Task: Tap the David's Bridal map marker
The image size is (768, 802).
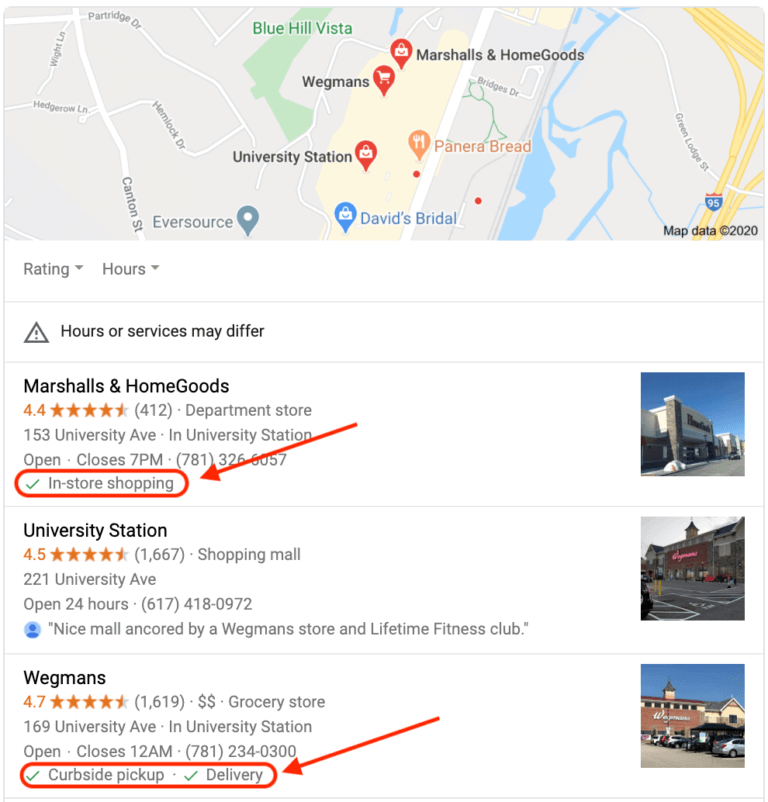Action: pos(345,214)
